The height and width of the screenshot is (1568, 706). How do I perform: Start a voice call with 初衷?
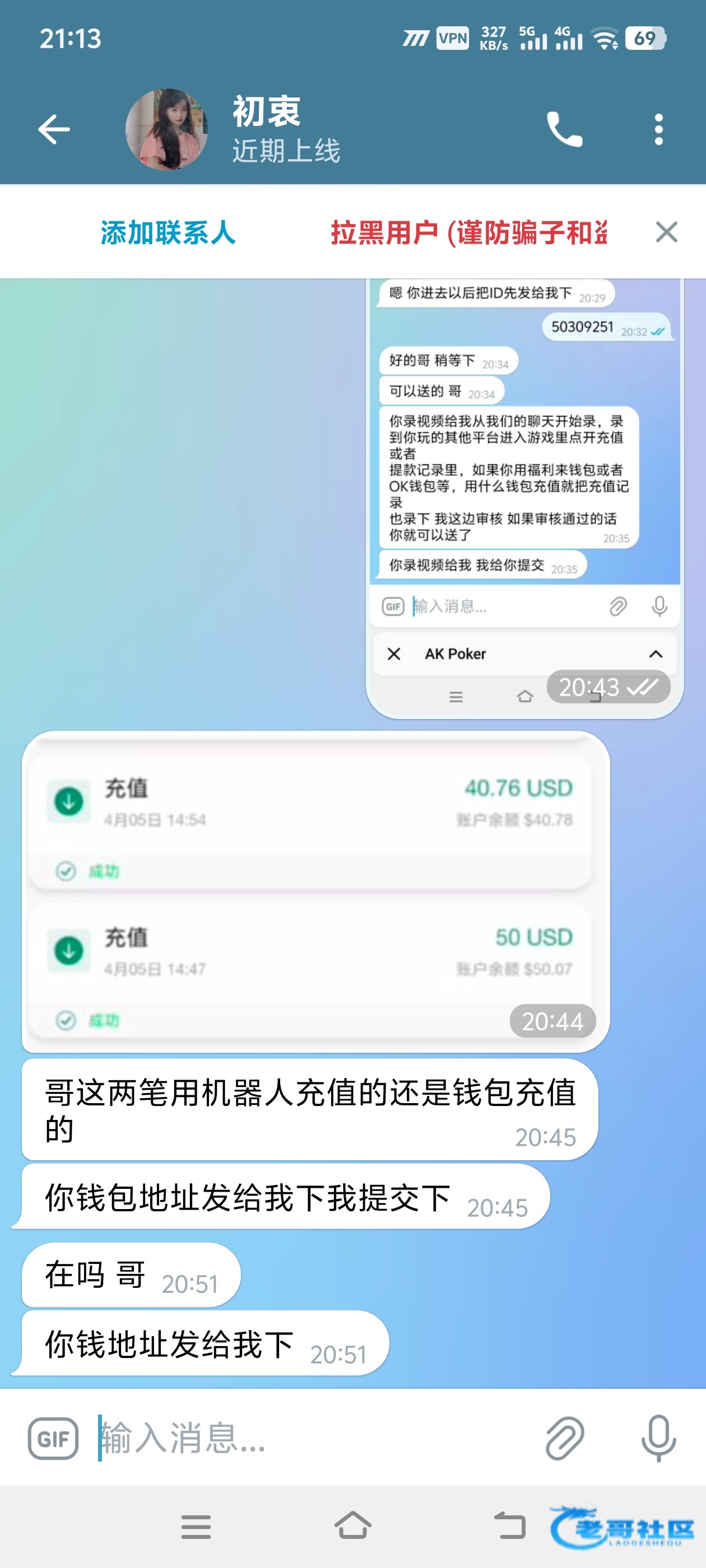(564, 130)
